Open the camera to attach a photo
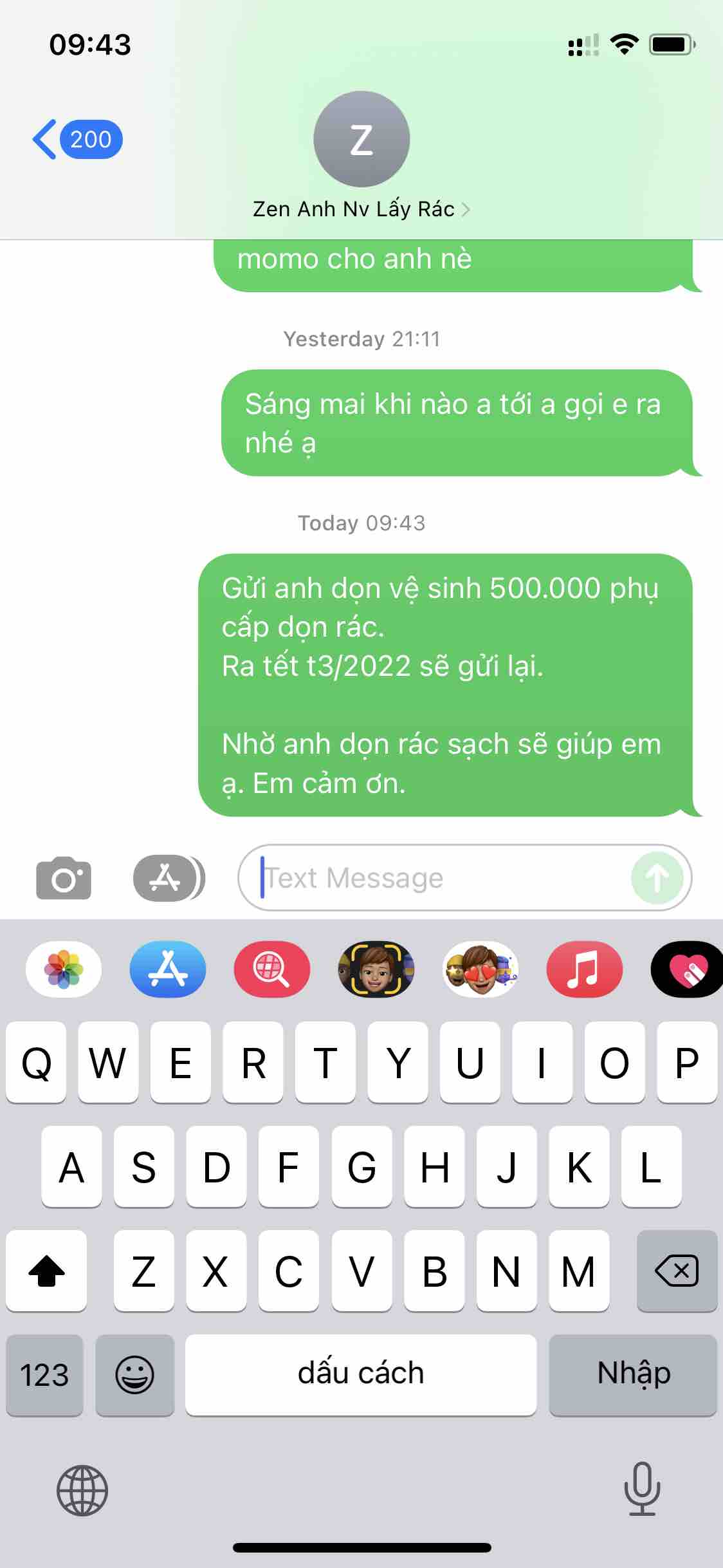Image resolution: width=723 pixels, height=1568 pixels. pyautogui.click(x=63, y=878)
